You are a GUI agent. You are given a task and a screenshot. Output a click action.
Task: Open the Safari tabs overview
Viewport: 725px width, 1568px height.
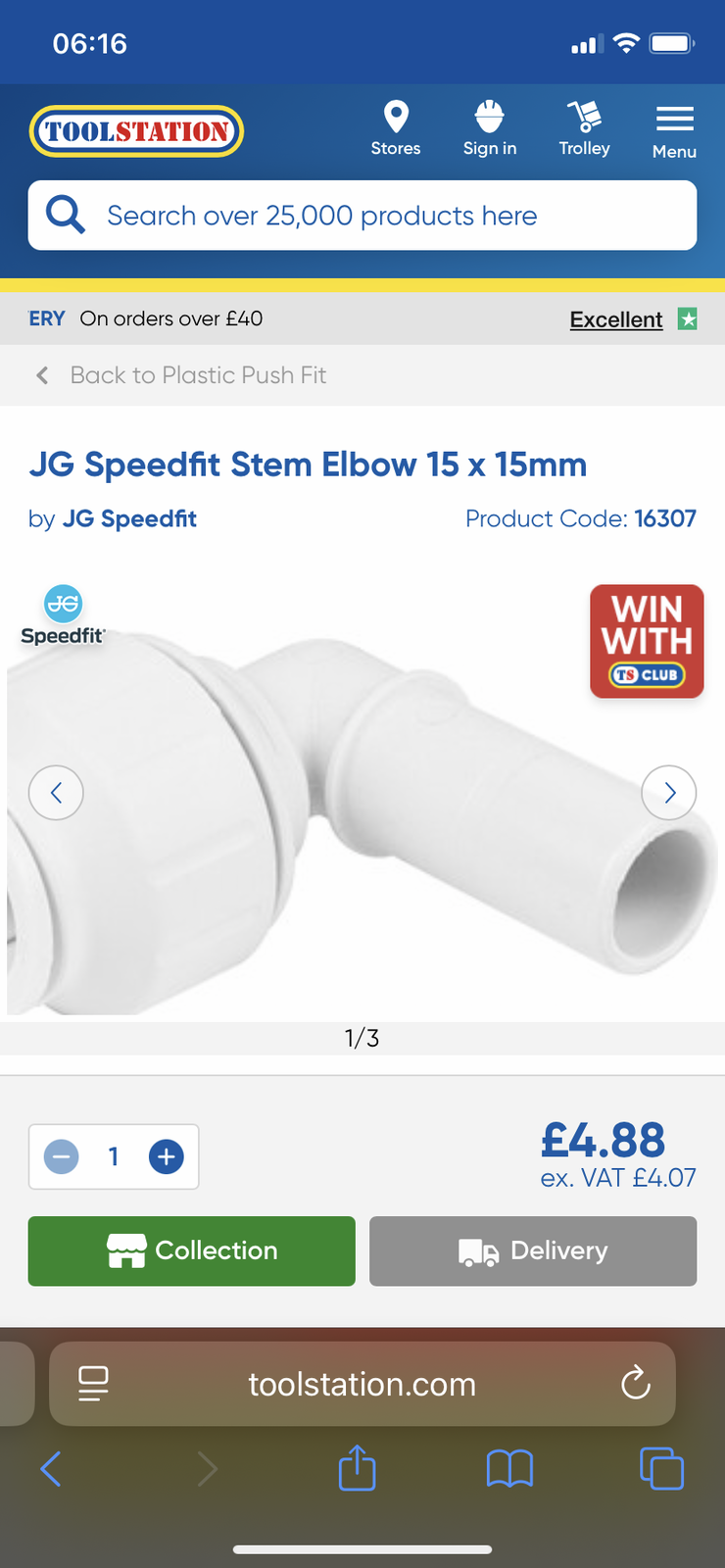click(661, 1468)
